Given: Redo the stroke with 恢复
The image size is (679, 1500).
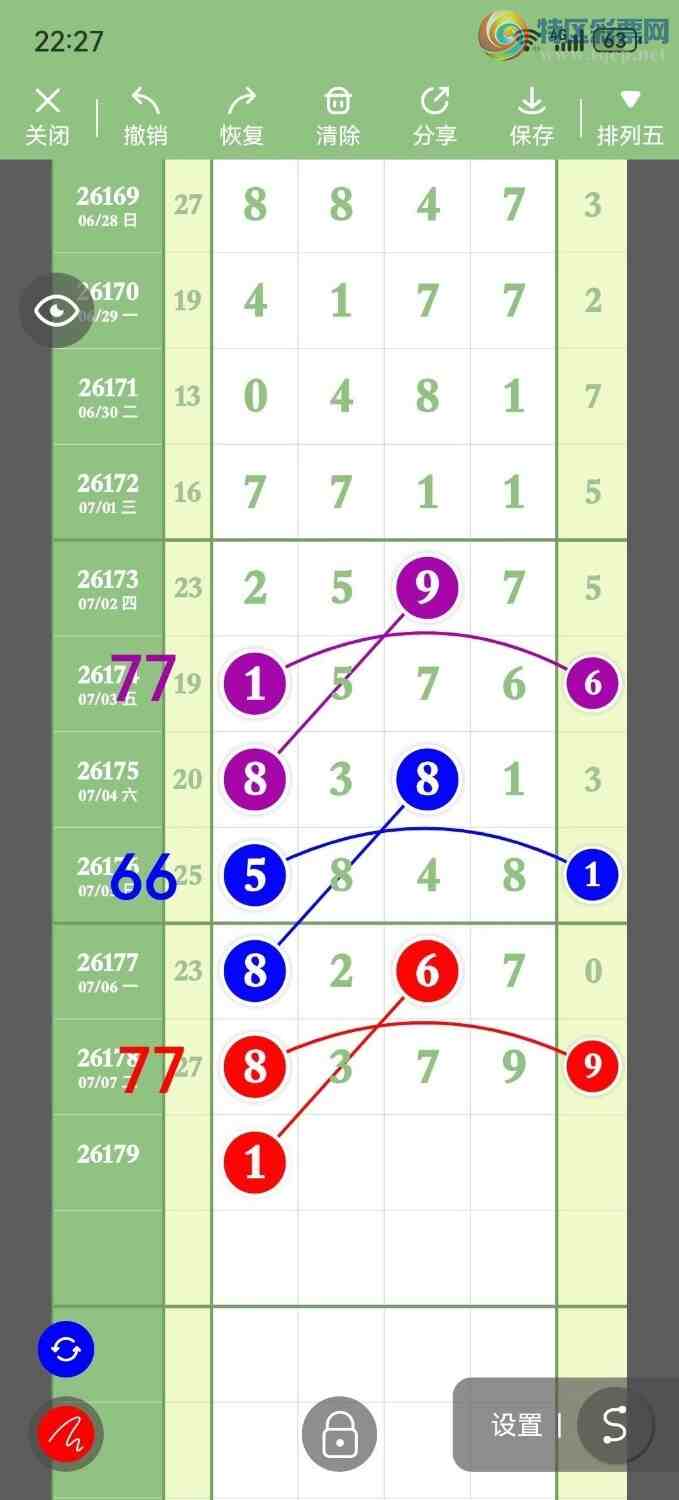Looking at the screenshot, I should tap(242, 117).
